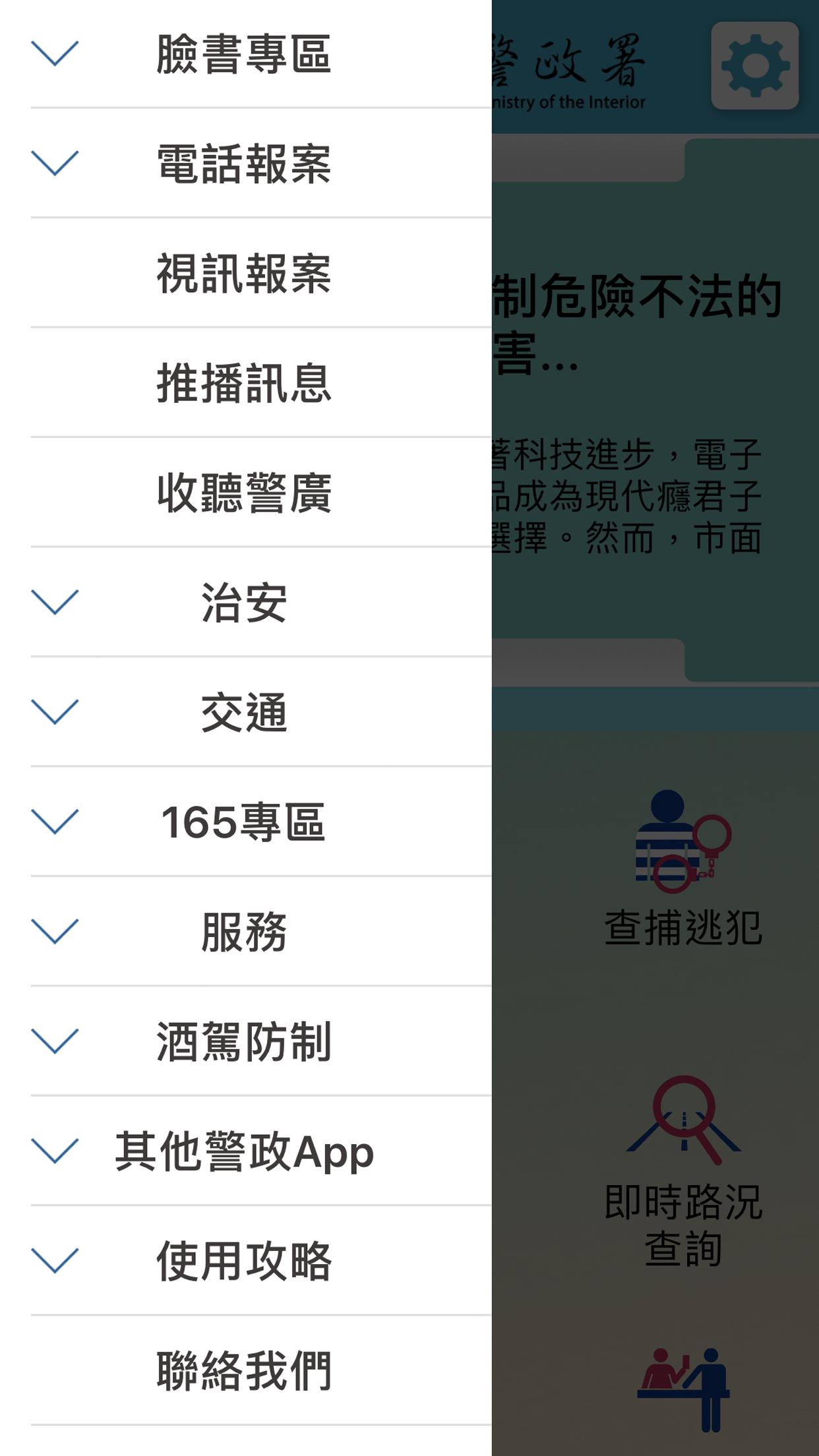Select the 查捕逃犯 shortcut
Screen dimensions: 819x1456
(683, 870)
